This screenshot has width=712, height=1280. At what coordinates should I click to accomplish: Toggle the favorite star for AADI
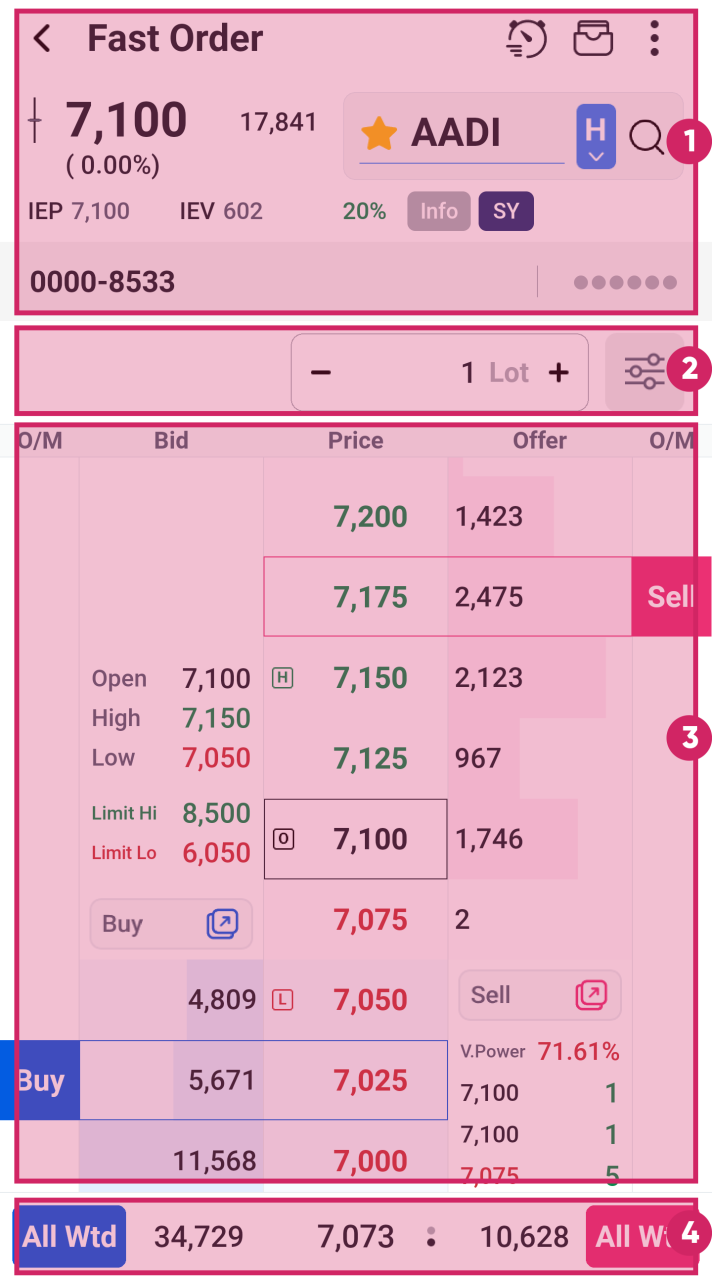(379, 134)
